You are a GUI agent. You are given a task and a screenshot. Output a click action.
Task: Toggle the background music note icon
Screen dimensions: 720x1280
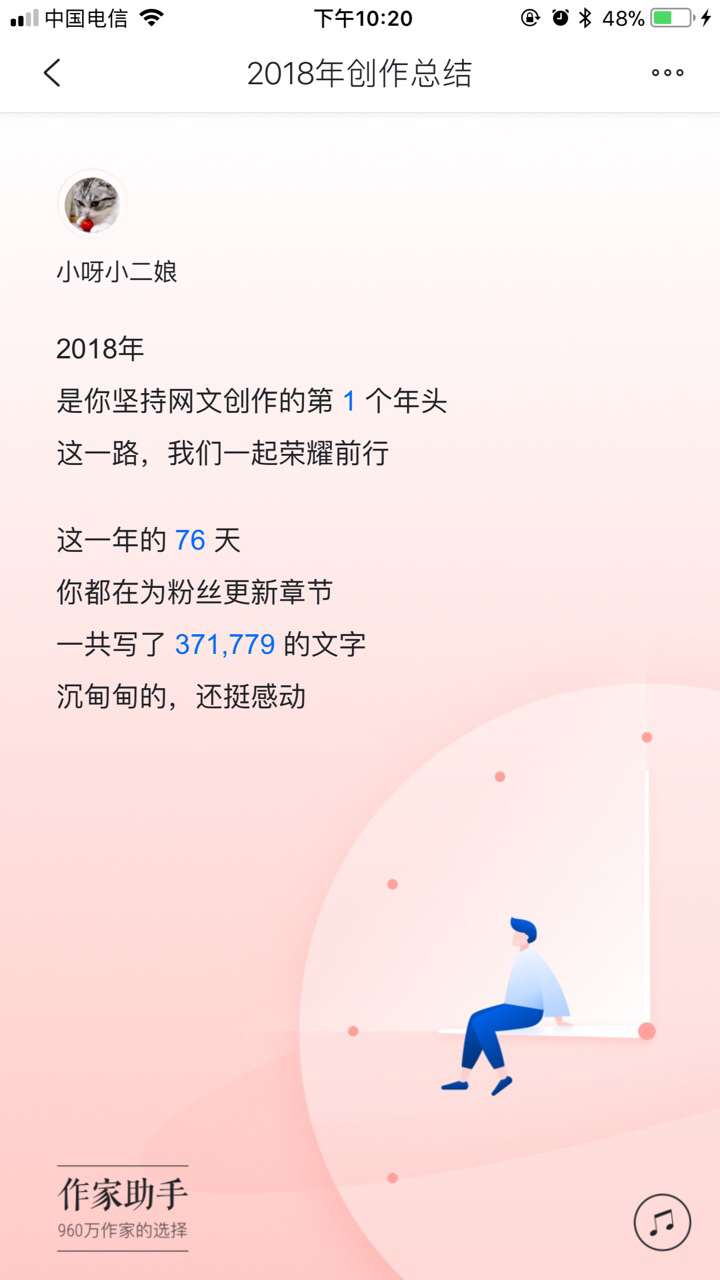coord(662,1222)
